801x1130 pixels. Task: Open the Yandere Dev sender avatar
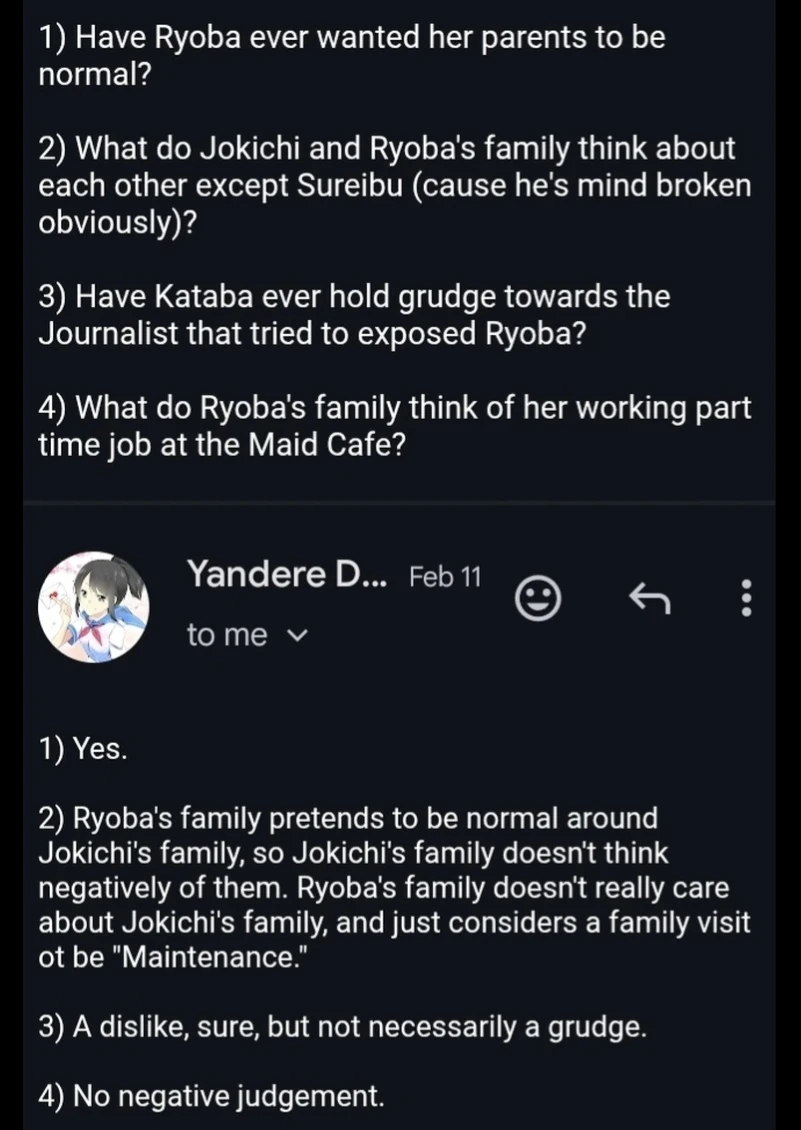coord(94,607)
